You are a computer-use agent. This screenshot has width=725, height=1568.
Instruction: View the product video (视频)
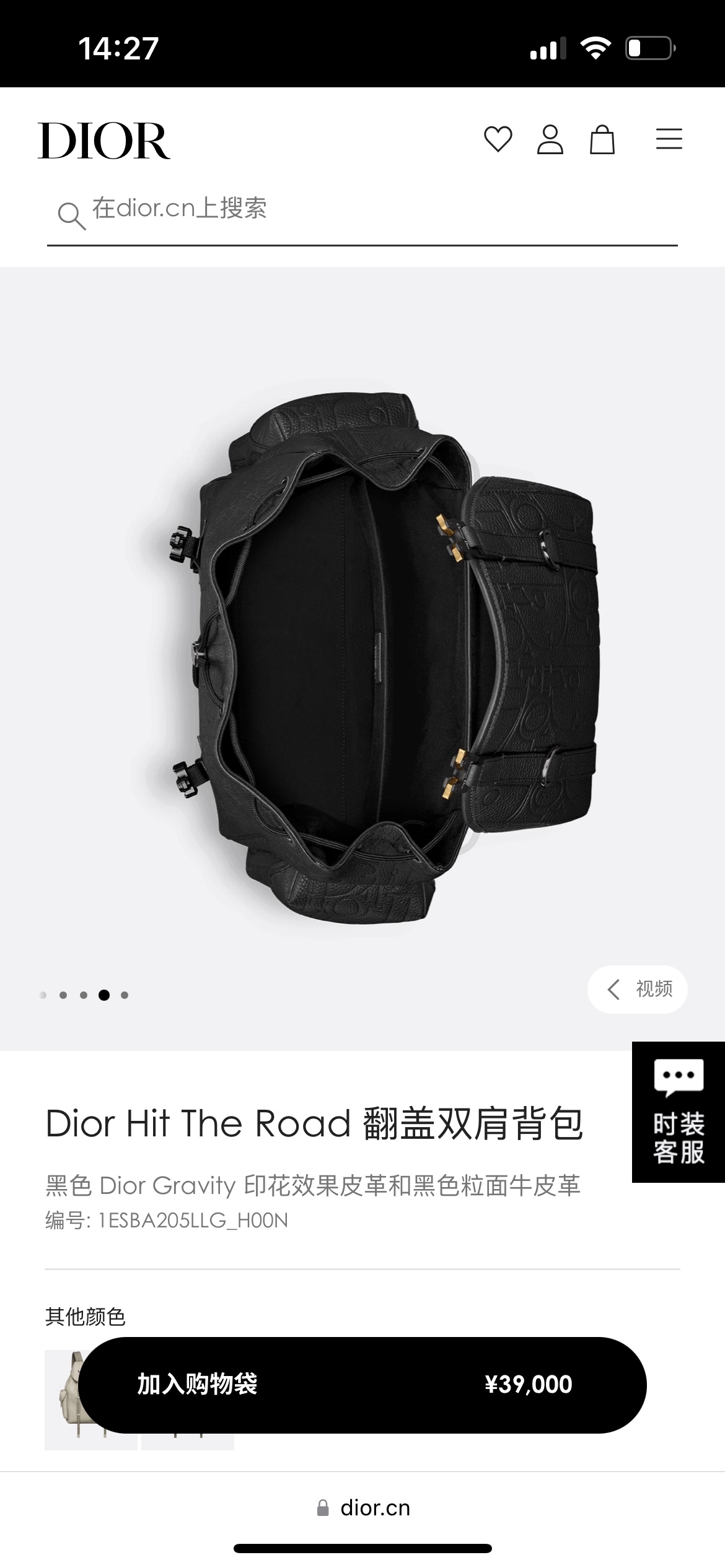[x=638, y=989]
